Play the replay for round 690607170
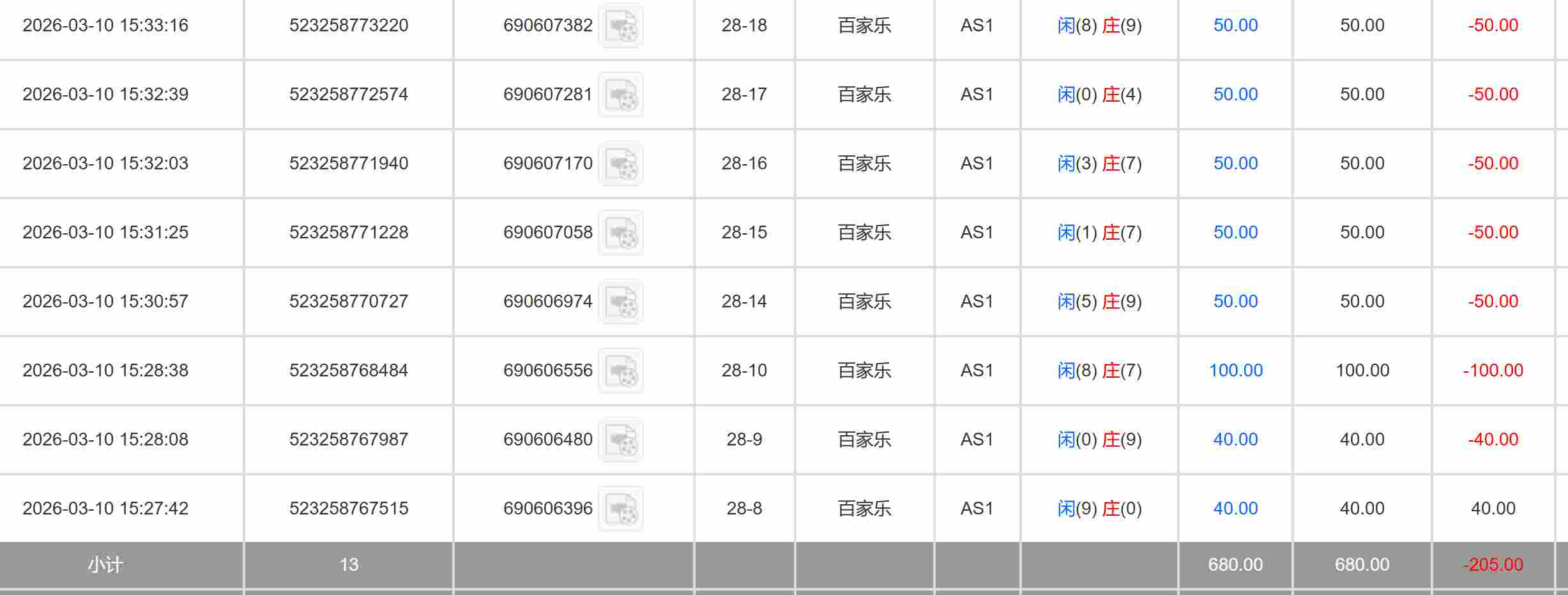The image size is (1568, 595). 620,164
